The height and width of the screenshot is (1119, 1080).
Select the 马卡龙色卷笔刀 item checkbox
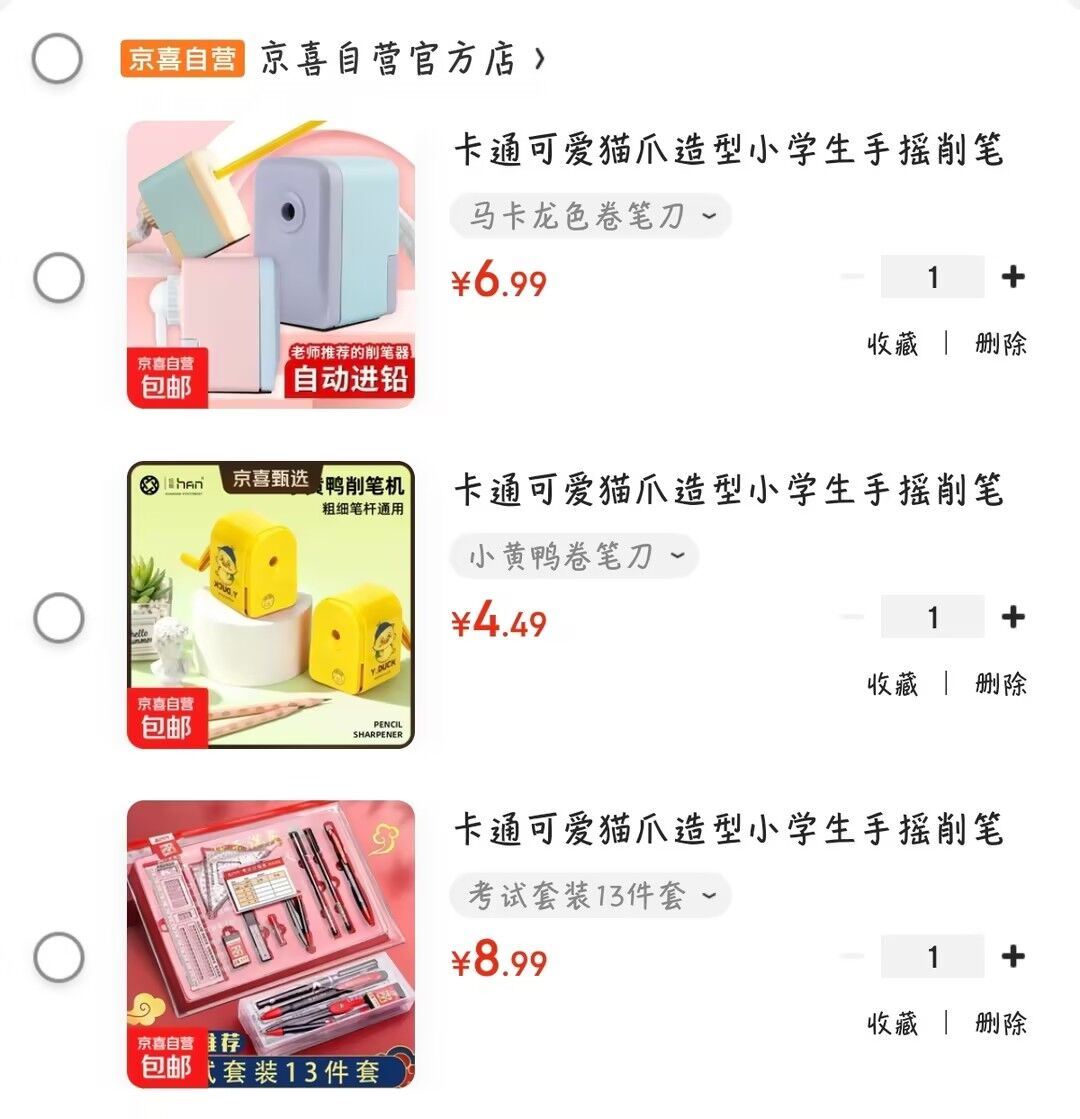59,277
